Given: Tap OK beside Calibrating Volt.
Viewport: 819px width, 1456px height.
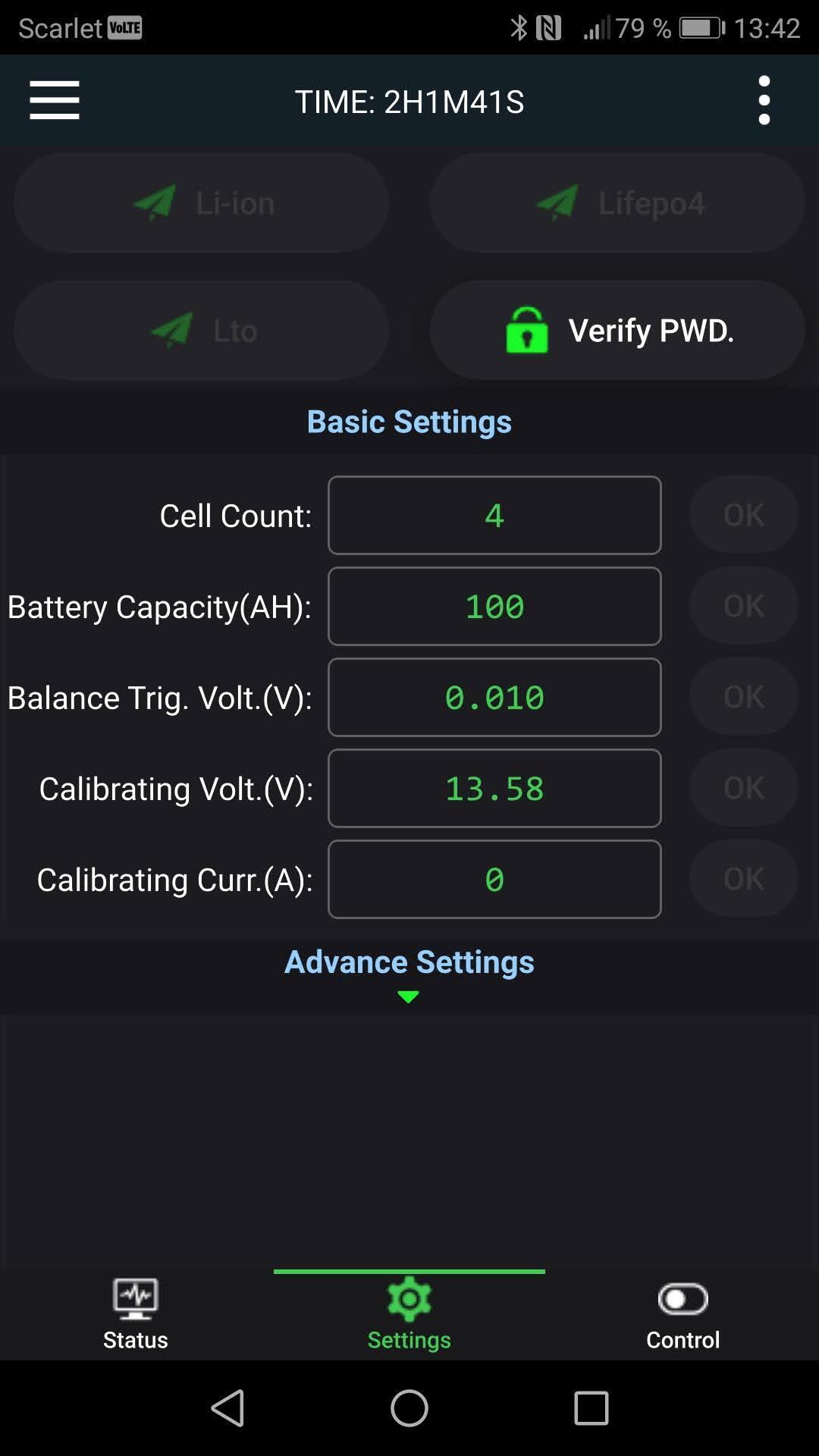Looking at the screenshot, I should 743,788.
